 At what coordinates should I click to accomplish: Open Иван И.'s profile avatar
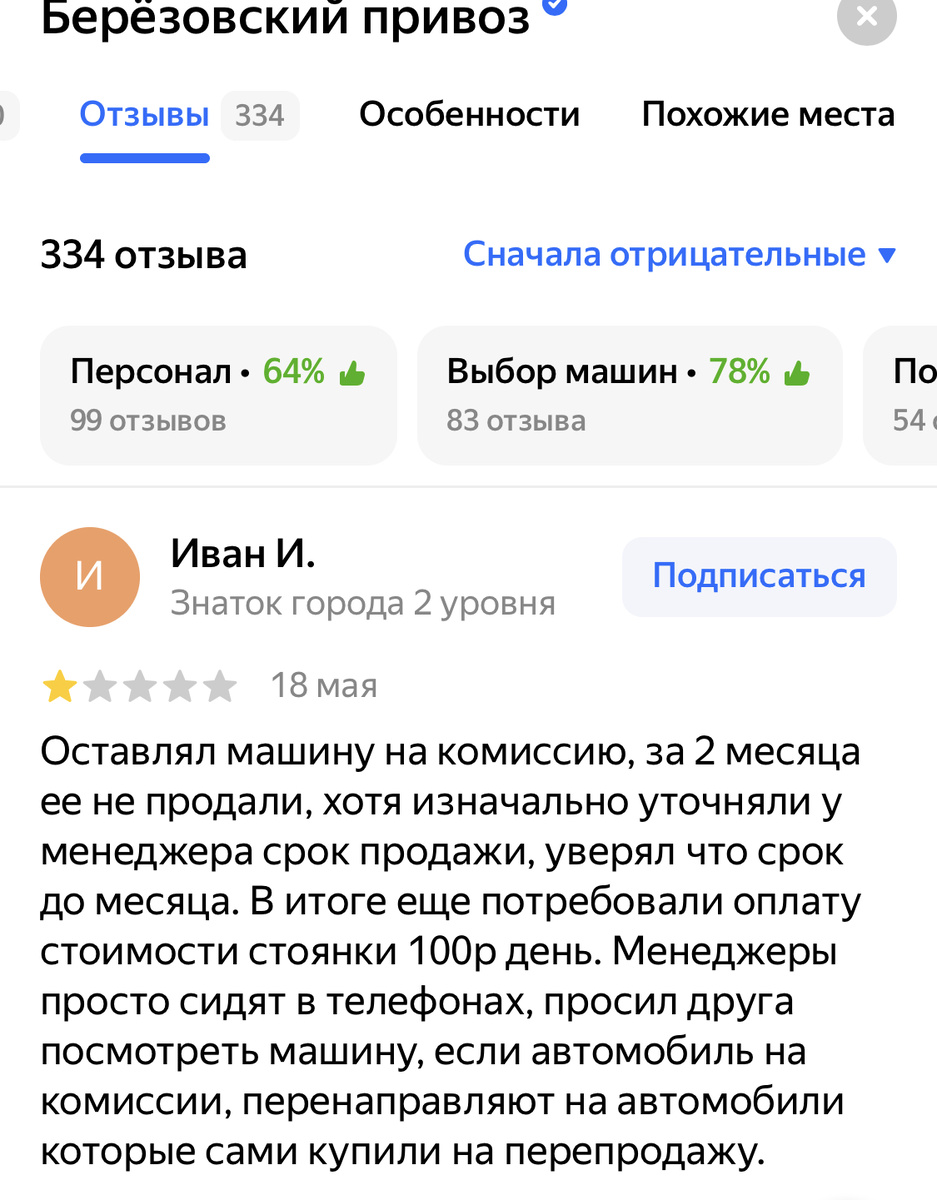click(x=89, y=576)
